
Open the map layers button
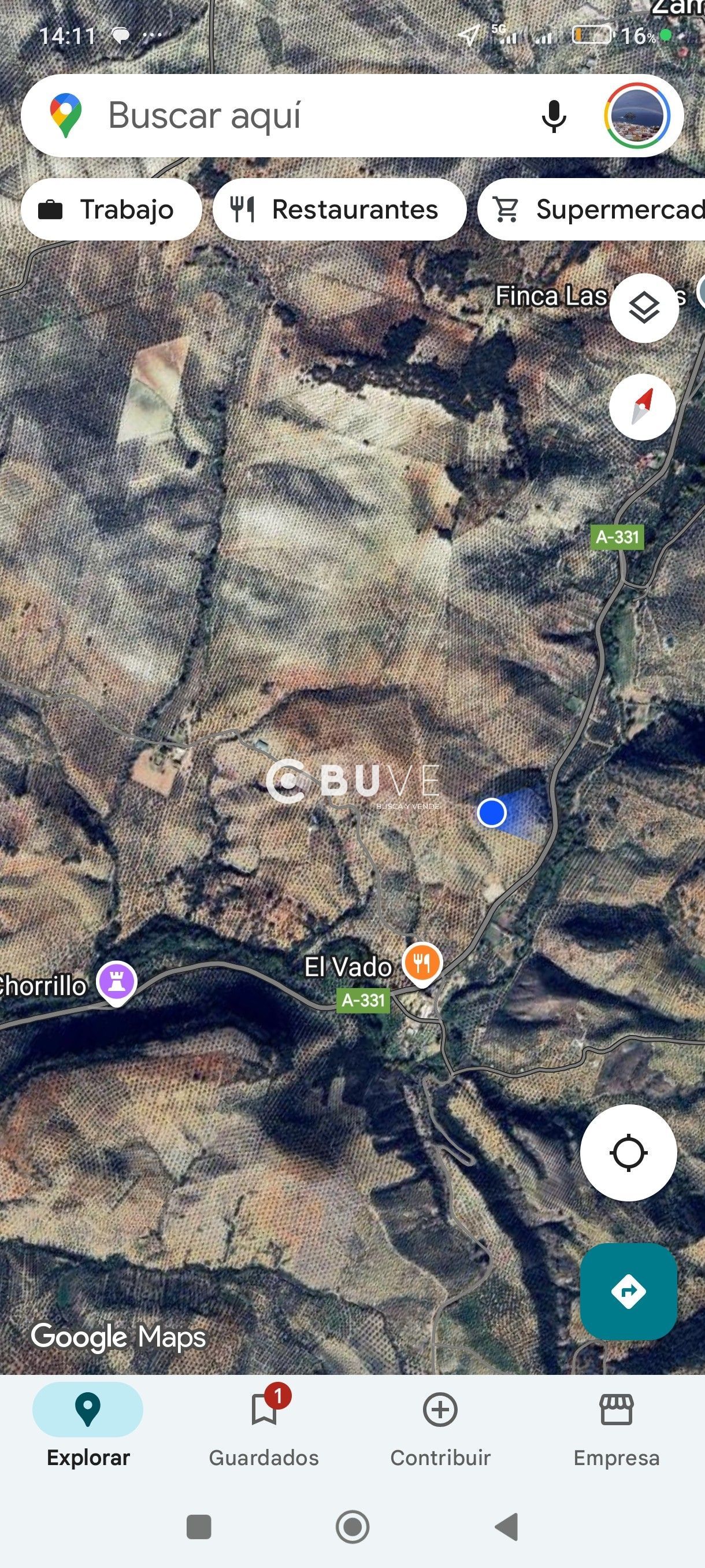644,308
